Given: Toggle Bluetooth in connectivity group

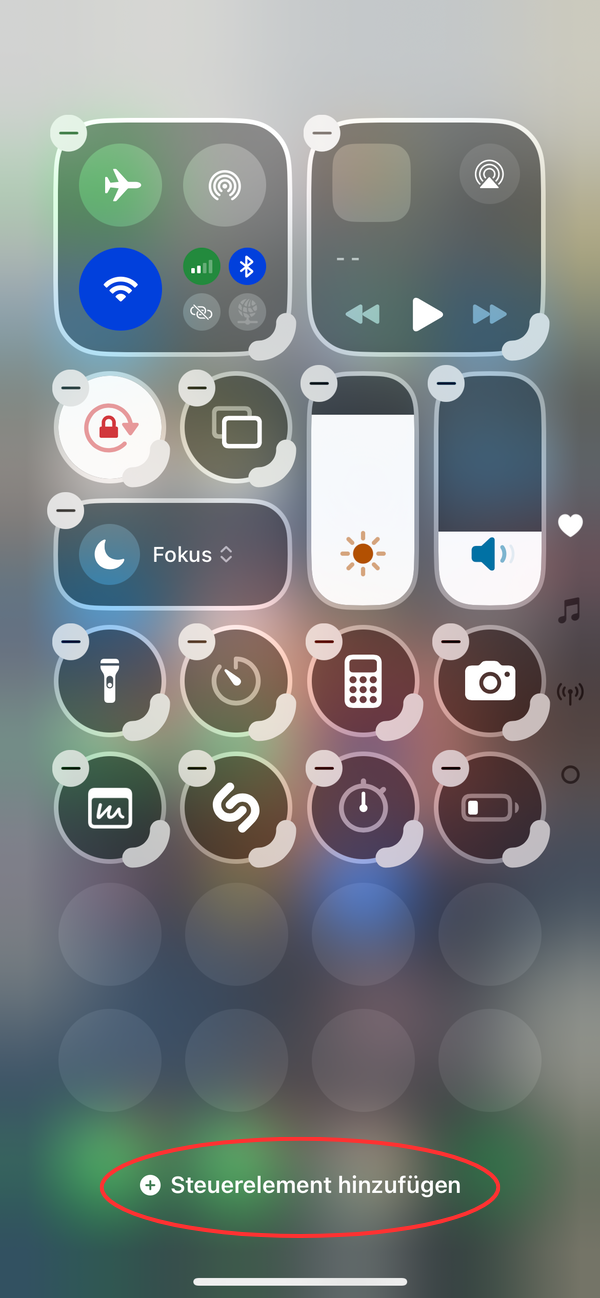Looking at the screenshot, I should (247, 266).
